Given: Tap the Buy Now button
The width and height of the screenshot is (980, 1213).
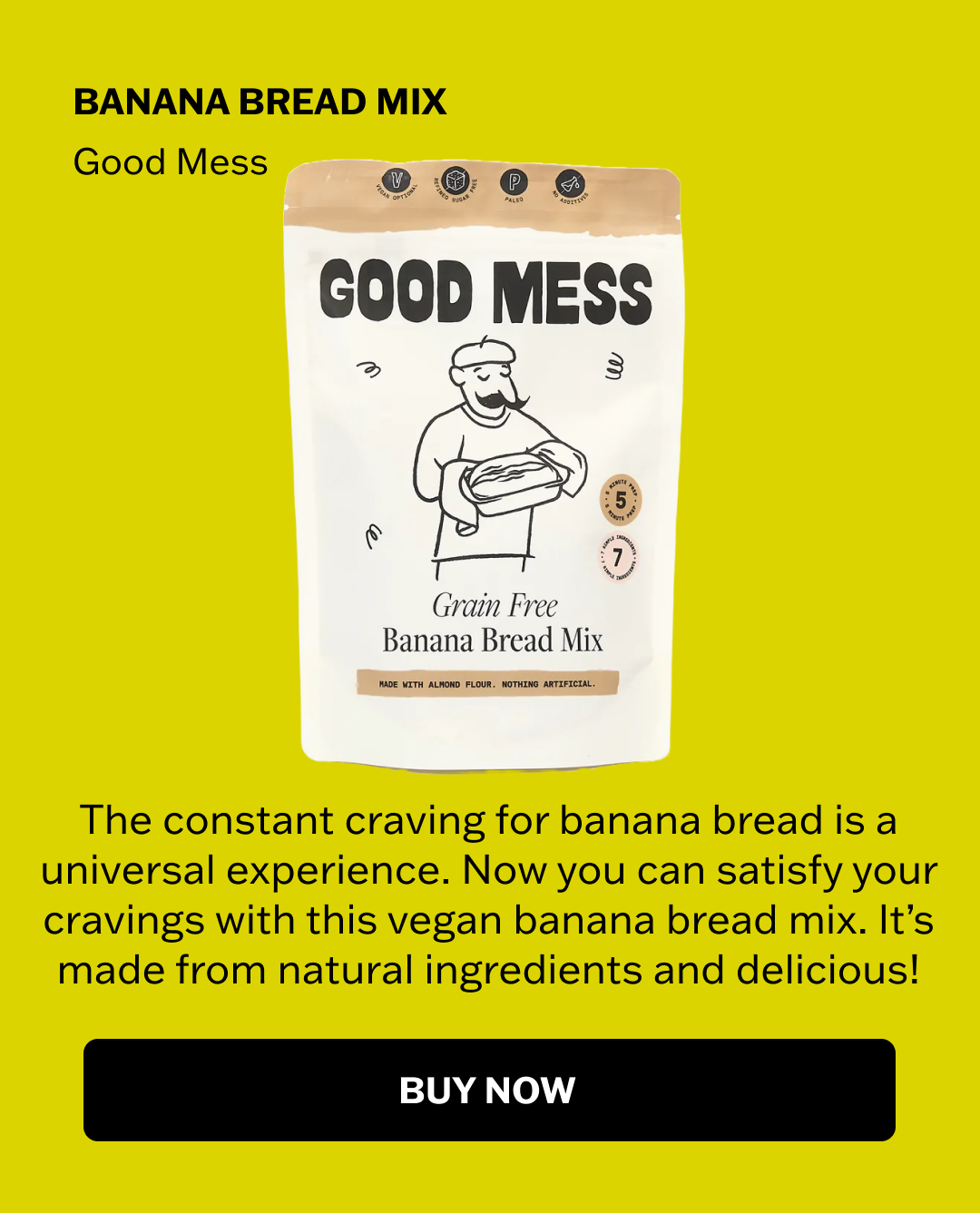Looking at the screenshot, I should click(x=489, y=1090).
